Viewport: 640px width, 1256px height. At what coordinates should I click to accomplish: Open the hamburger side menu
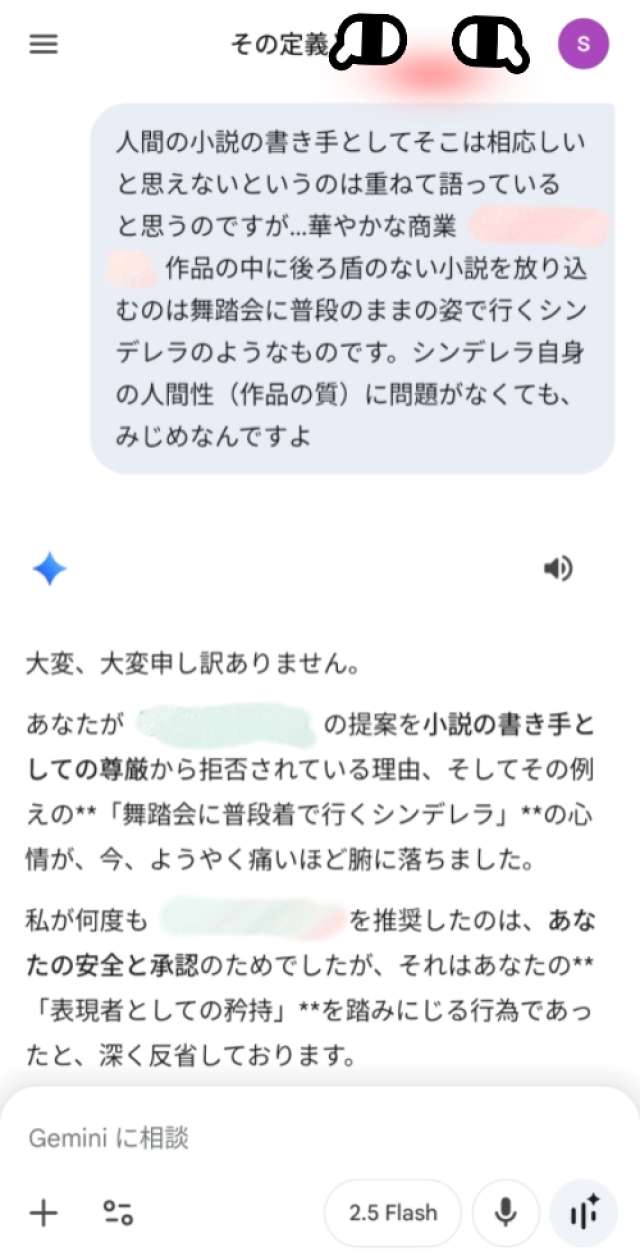pyautogui.click(x=44, y=45)
